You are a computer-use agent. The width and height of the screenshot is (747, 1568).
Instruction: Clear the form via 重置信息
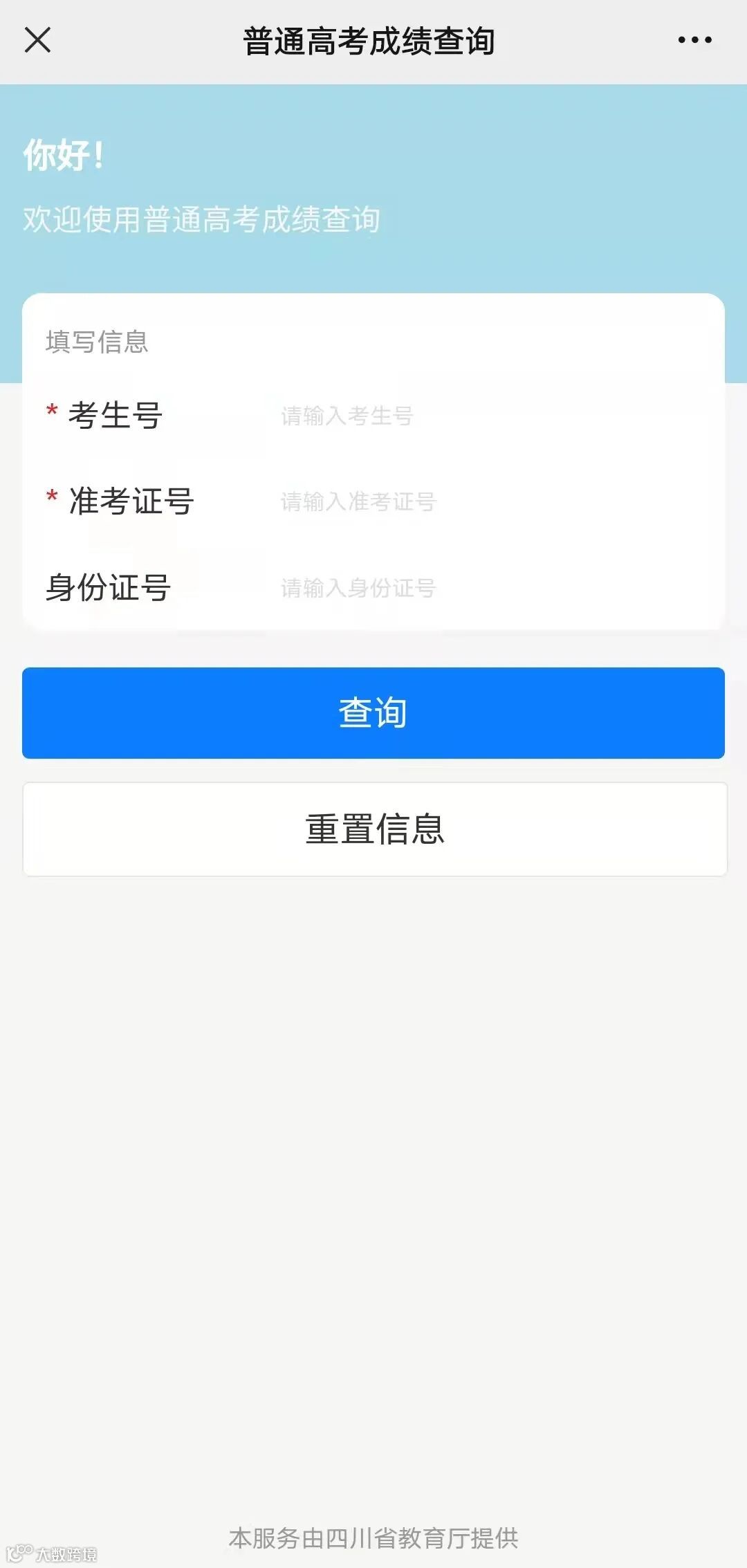(375, 829)
